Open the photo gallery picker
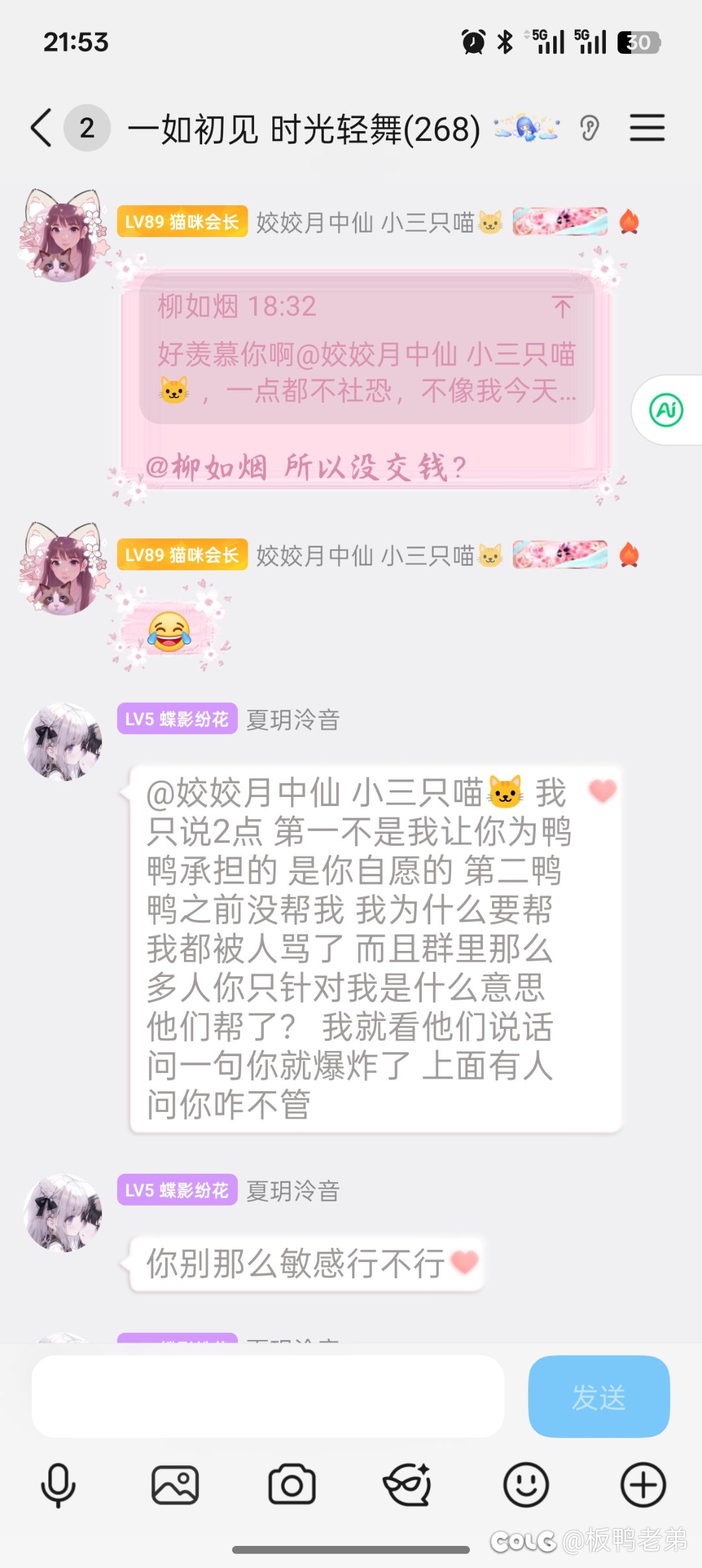 (175, 1485)
